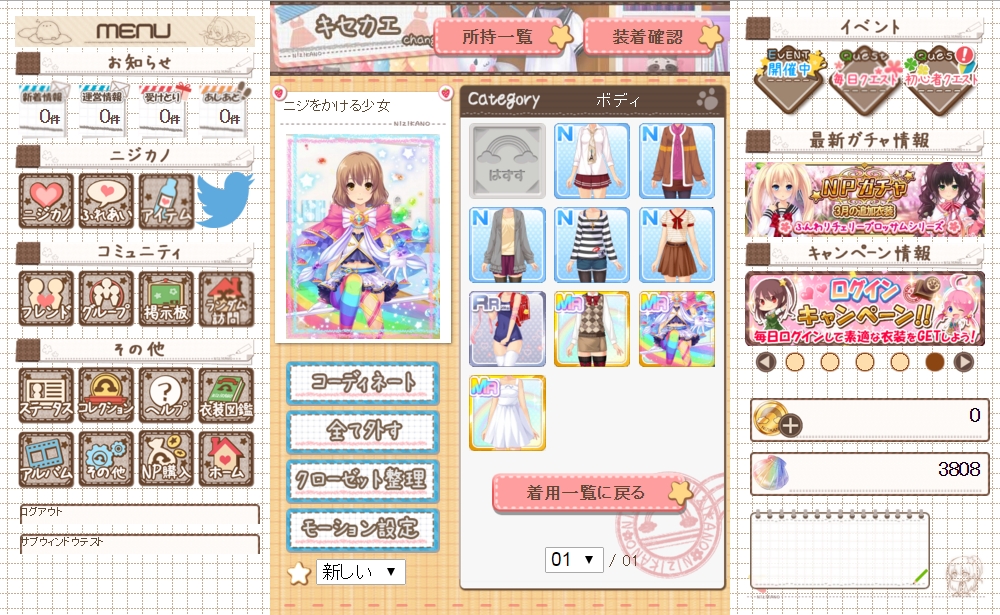1000x615 pixels.
Task: Add coins with the plus icon
Action: click(x=791, y=425)
